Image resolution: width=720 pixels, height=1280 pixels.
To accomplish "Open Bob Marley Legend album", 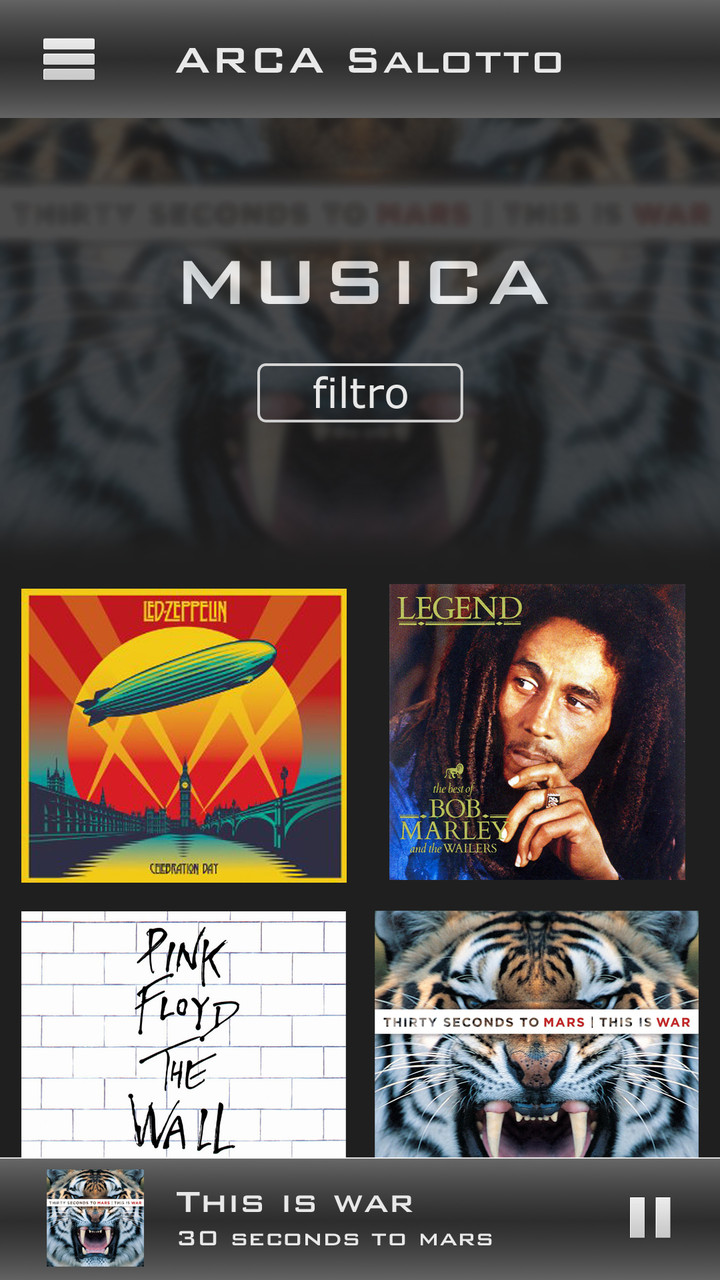I will [537, 732].
